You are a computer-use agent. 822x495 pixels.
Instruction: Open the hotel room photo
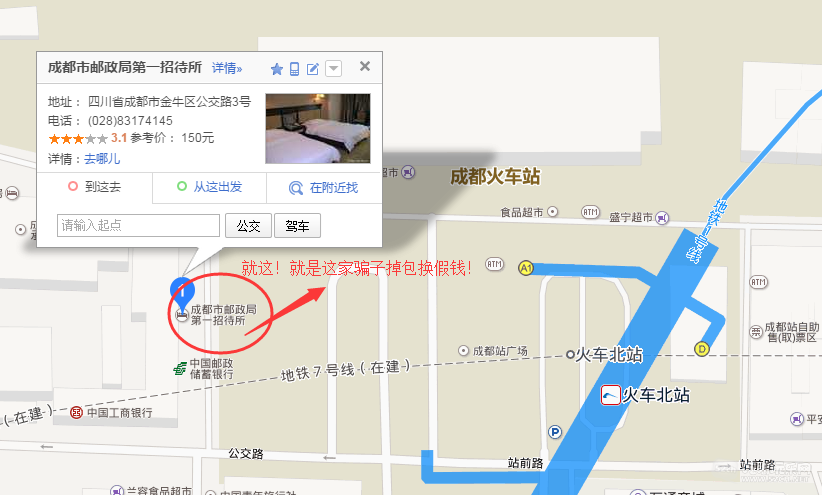(317, 128)
